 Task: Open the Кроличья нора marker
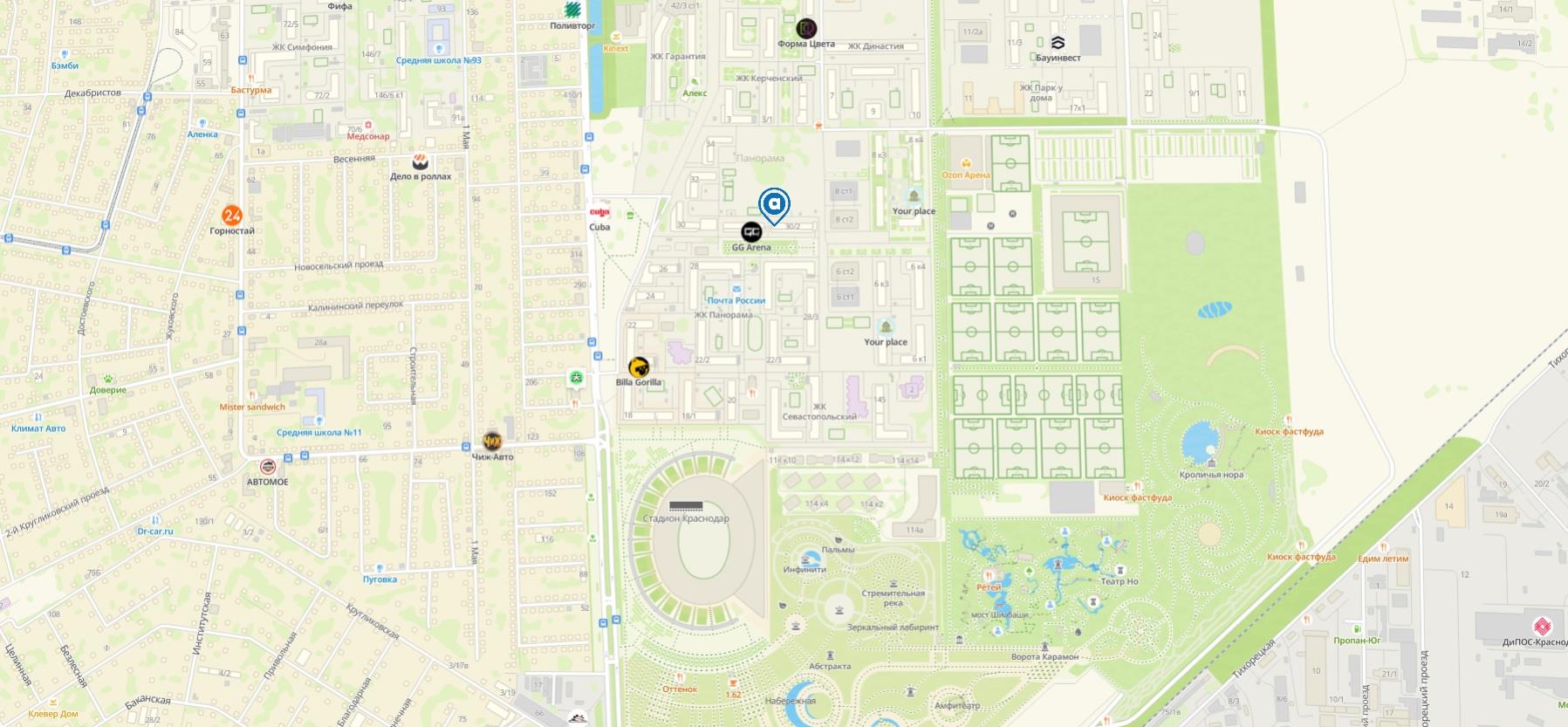1211,463
